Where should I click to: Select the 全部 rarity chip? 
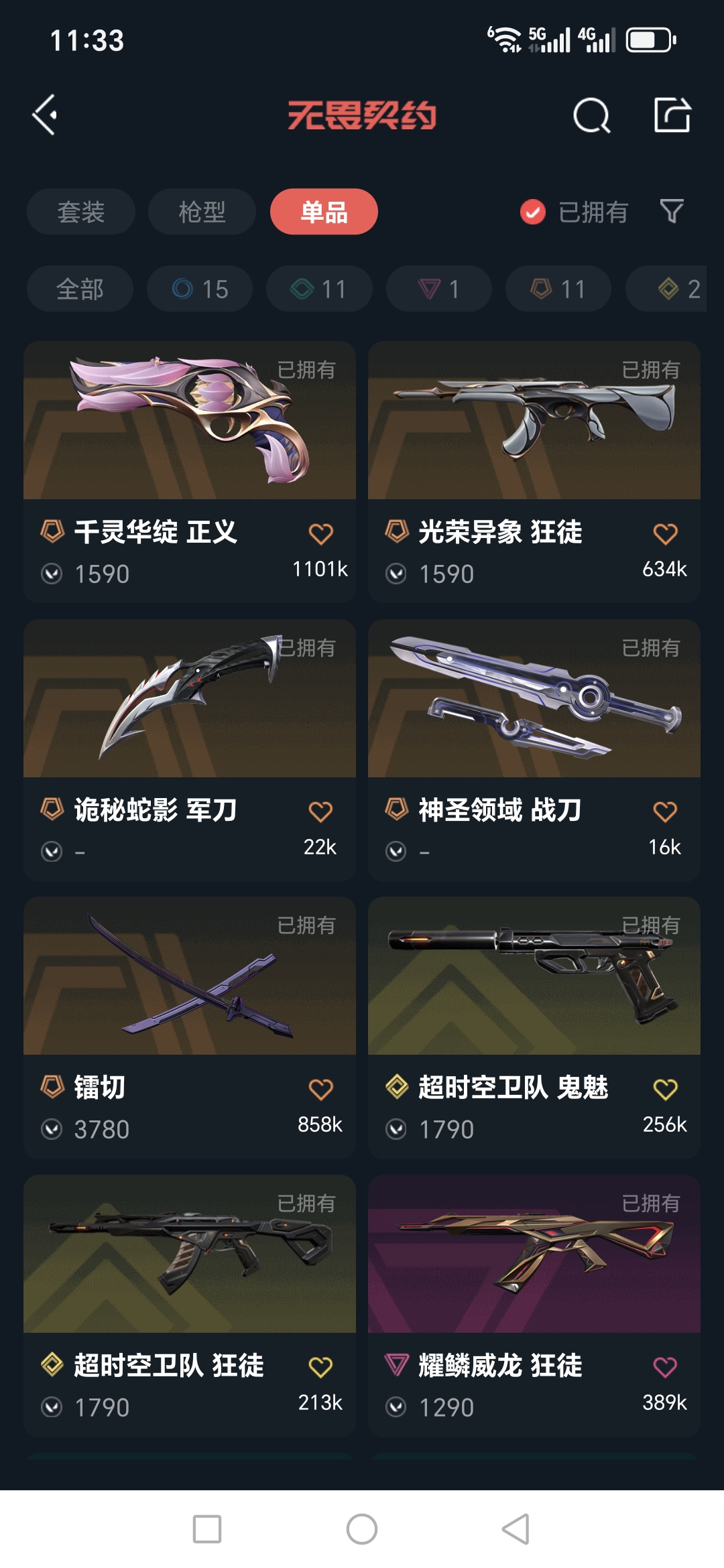point(80,289)
